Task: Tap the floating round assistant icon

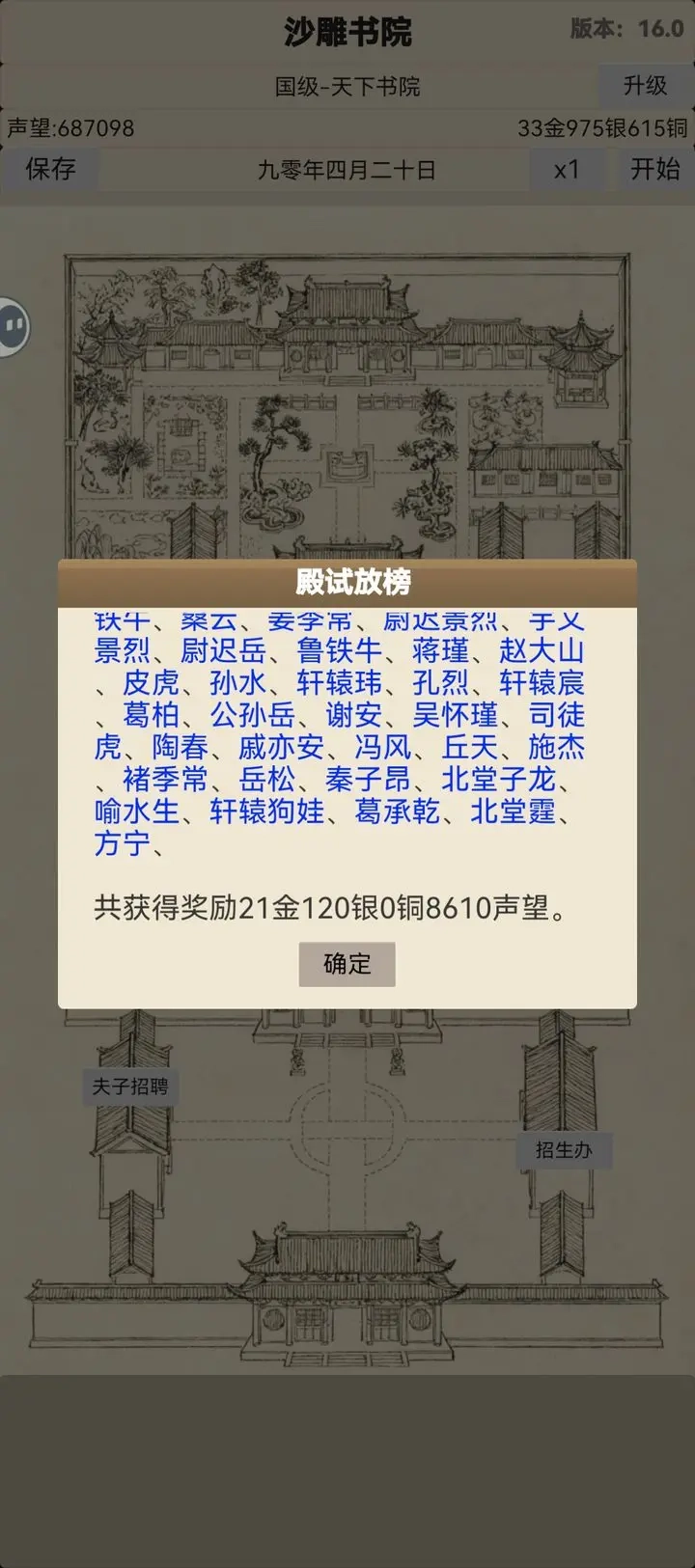Action: coord(12,327)
